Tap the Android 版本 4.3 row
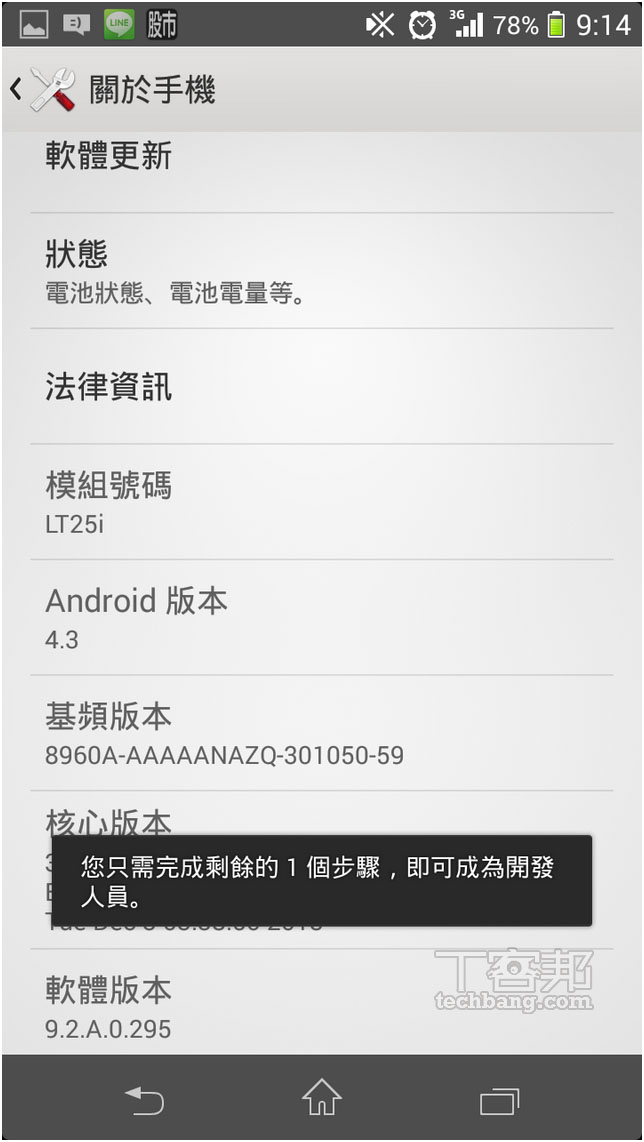 (x=321, y=618)
